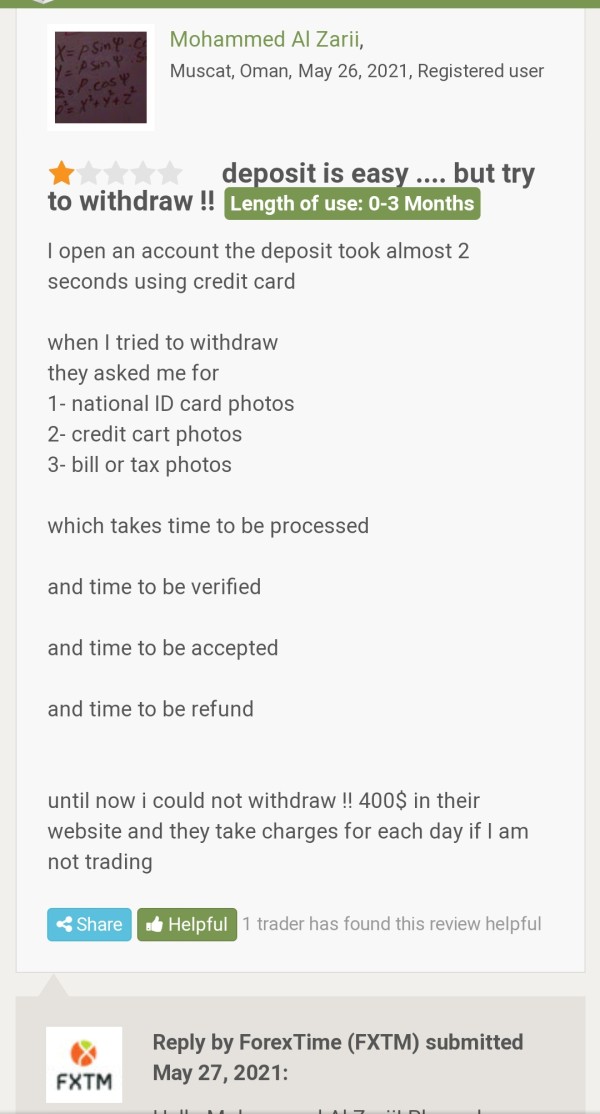Mark the review as Helpful
This screenshot has width=600, height=1114.
(187, 924)
